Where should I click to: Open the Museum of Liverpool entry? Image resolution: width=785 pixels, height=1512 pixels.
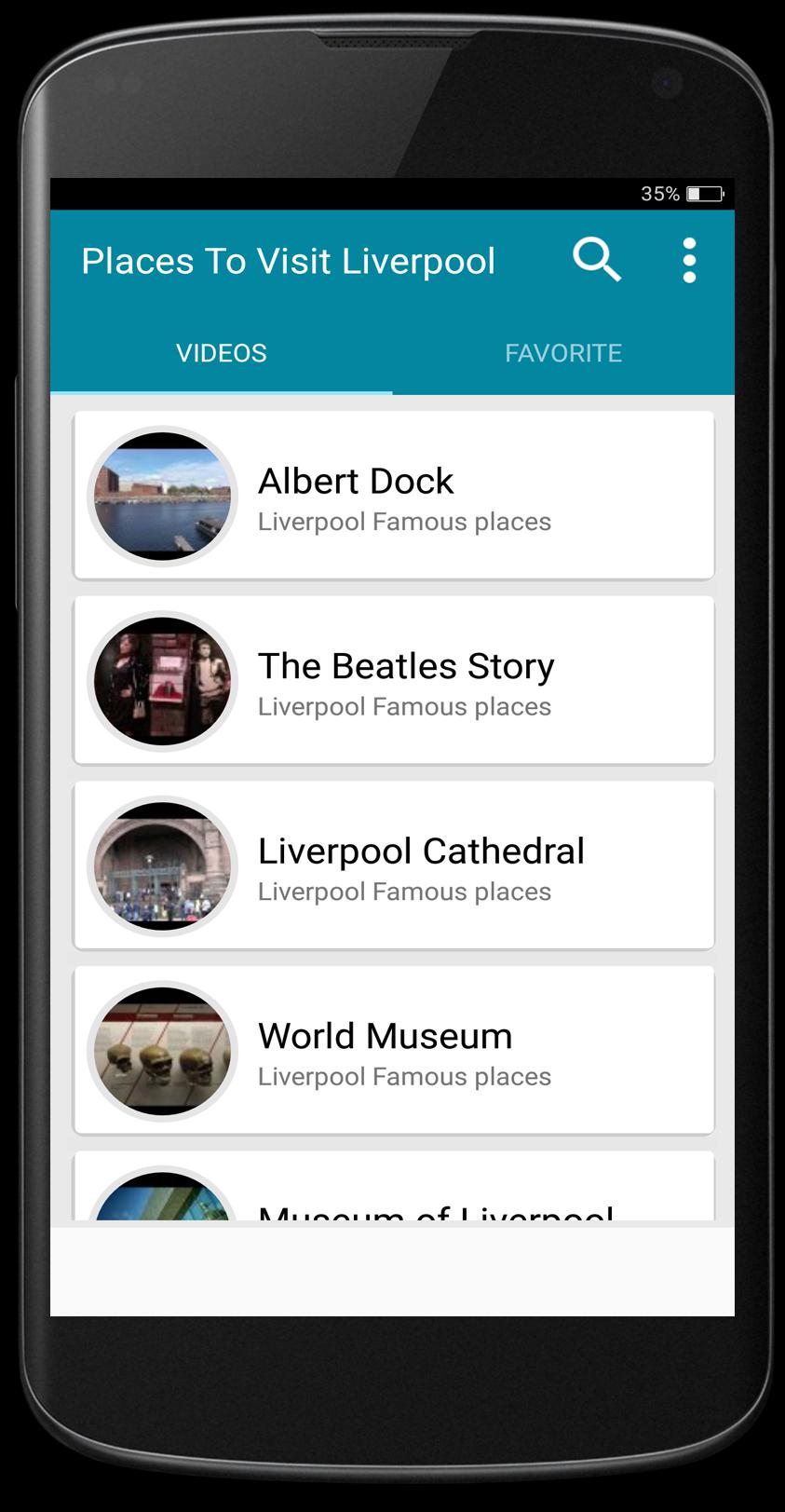click(392, 1197)
